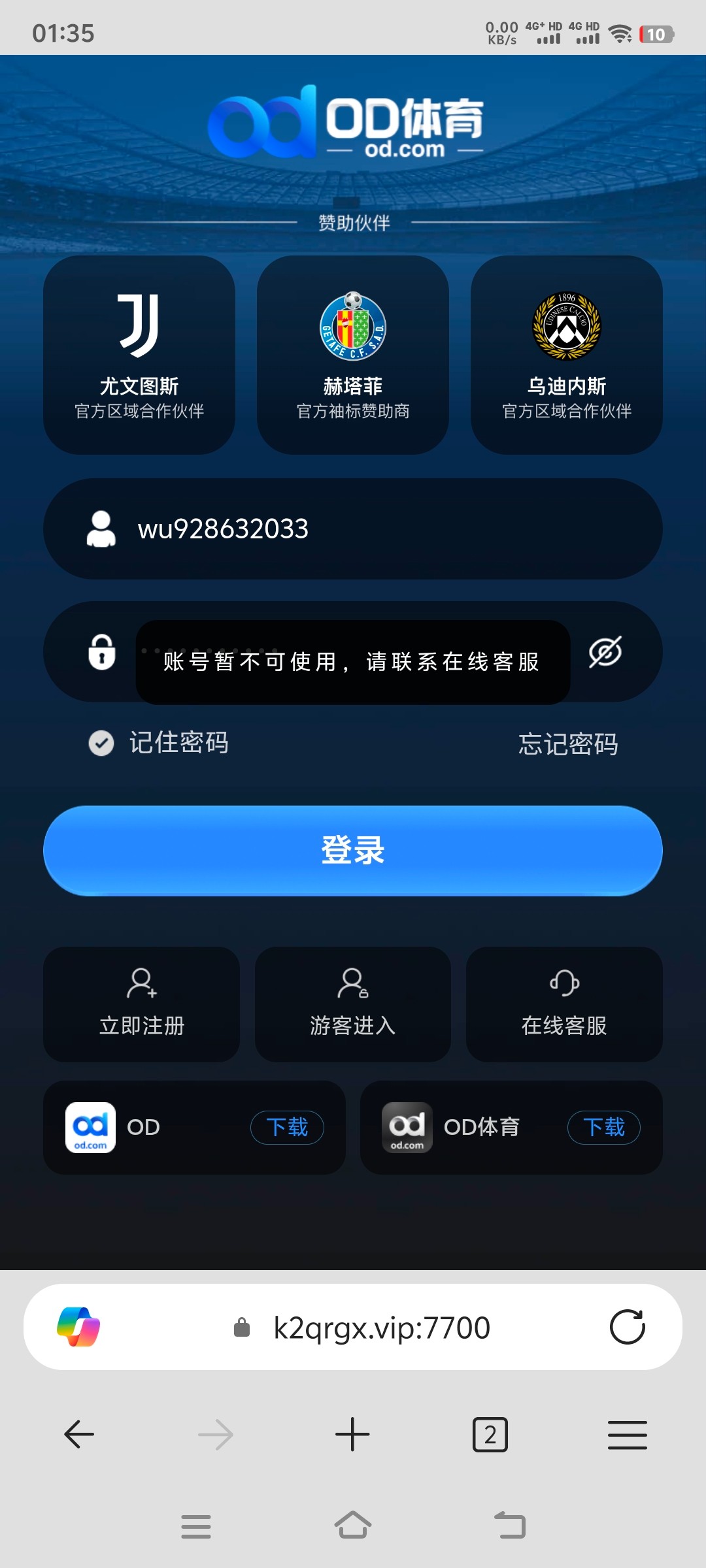Open Android recent apps with three-line button
This screenshot has height=1568, width=706.
point(196,1525)
